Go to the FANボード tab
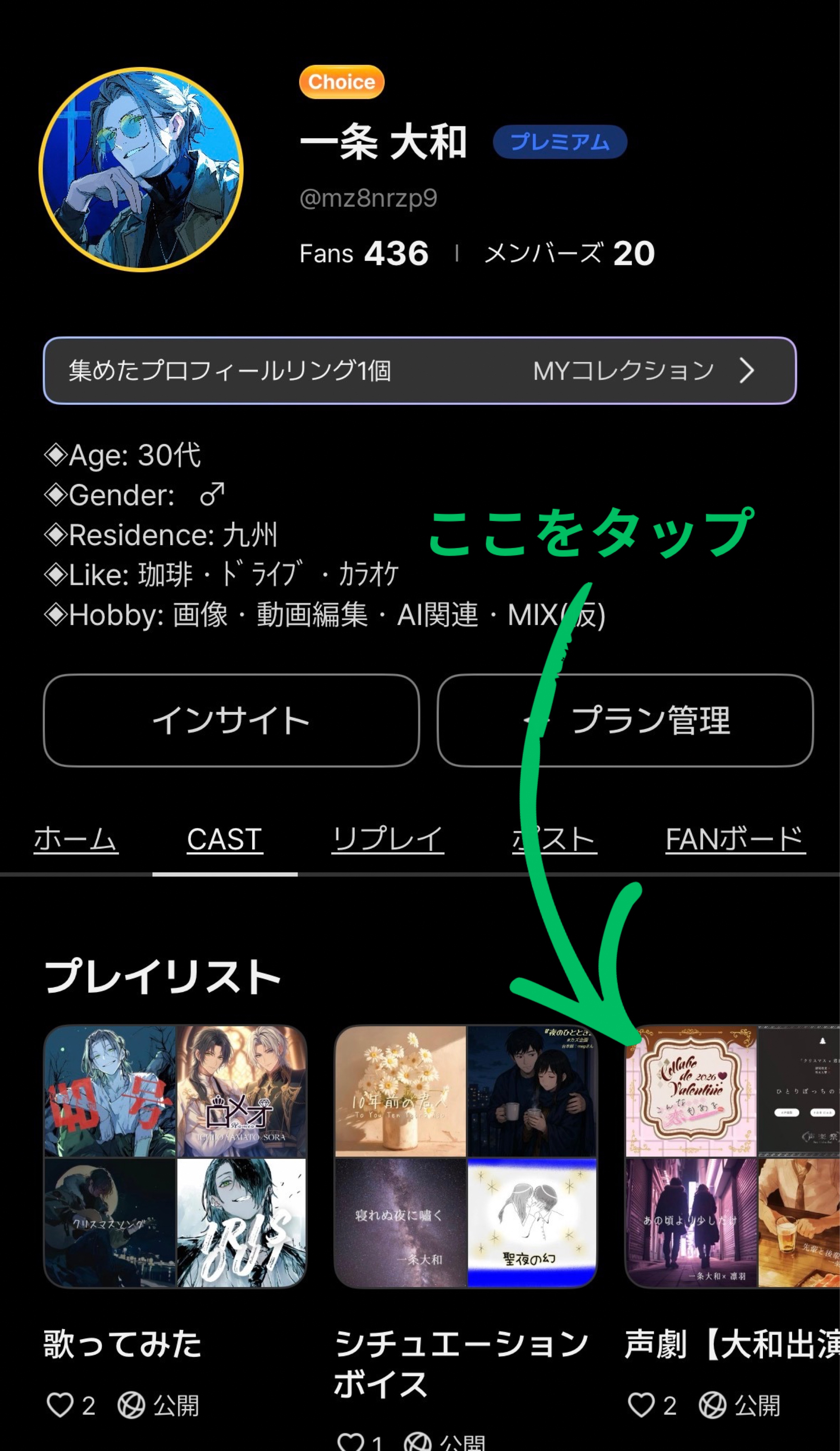Screen dimensions: 840x1451 [735, 839]
